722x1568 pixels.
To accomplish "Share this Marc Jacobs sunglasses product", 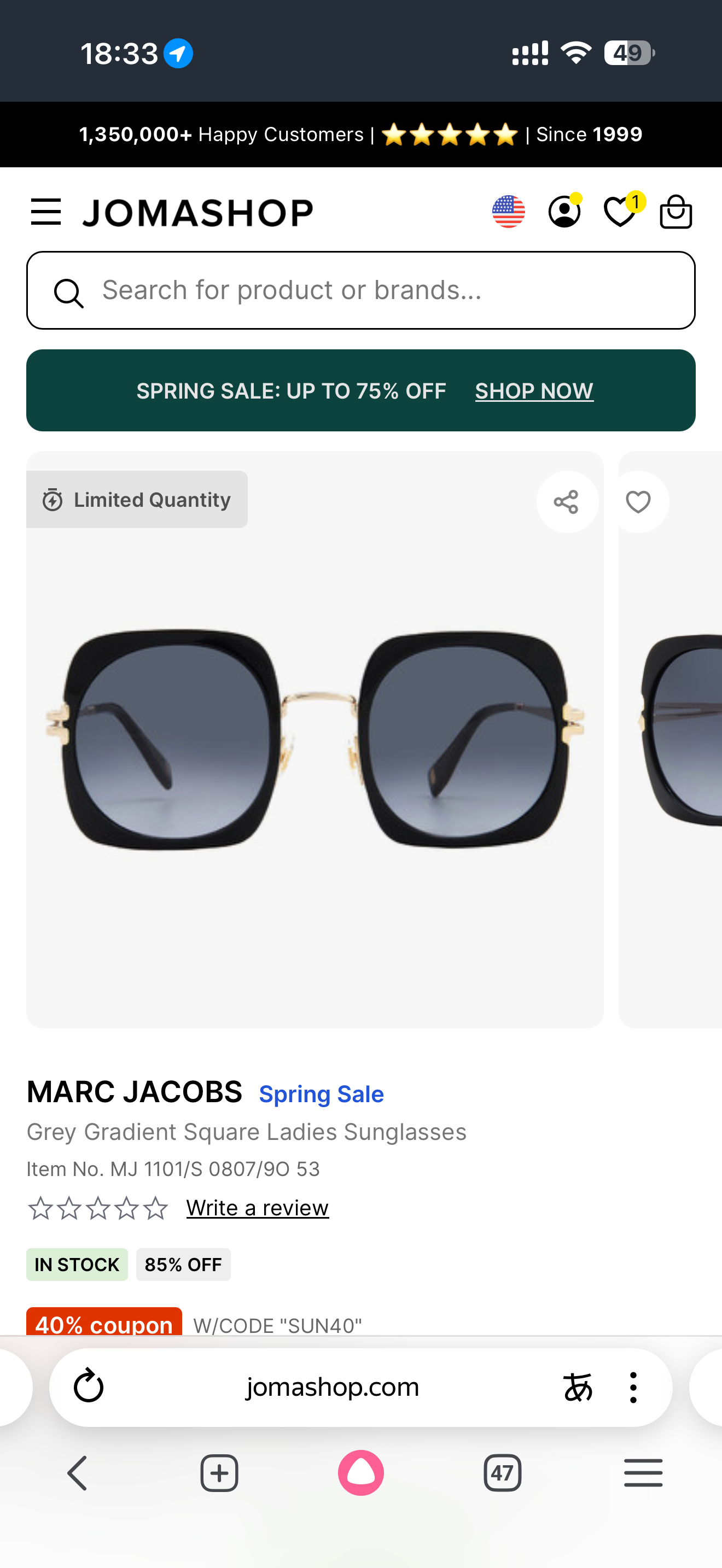I will coord(566,502).
